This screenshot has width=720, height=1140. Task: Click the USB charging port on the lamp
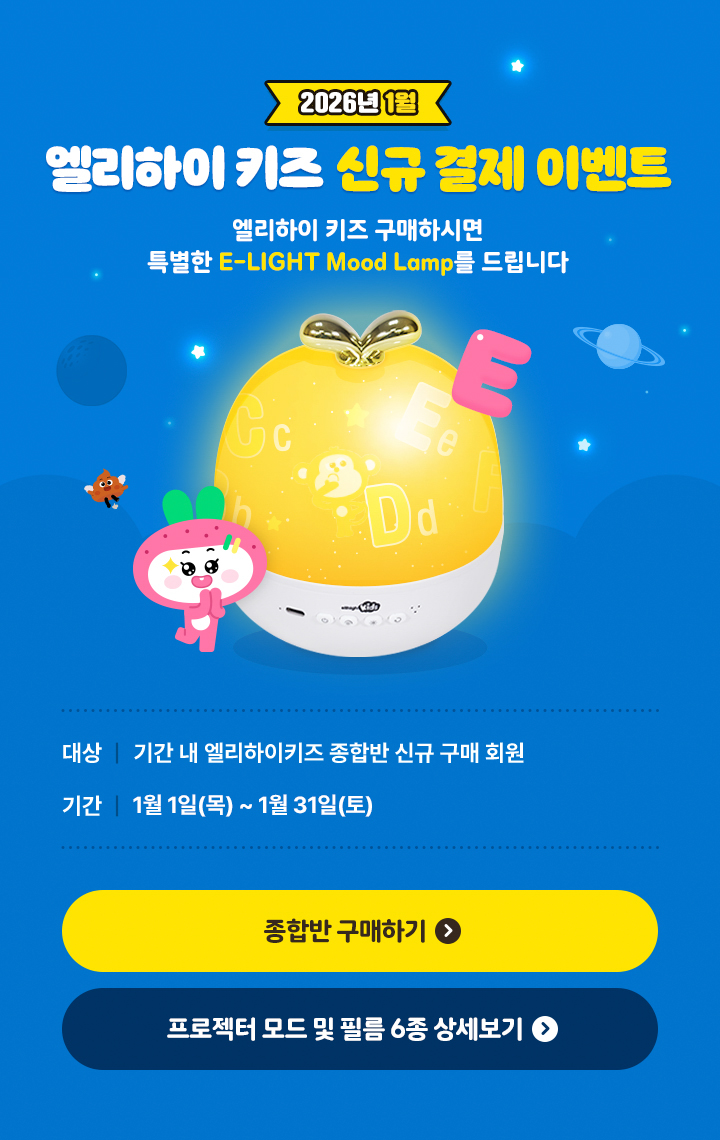point(296,613)
